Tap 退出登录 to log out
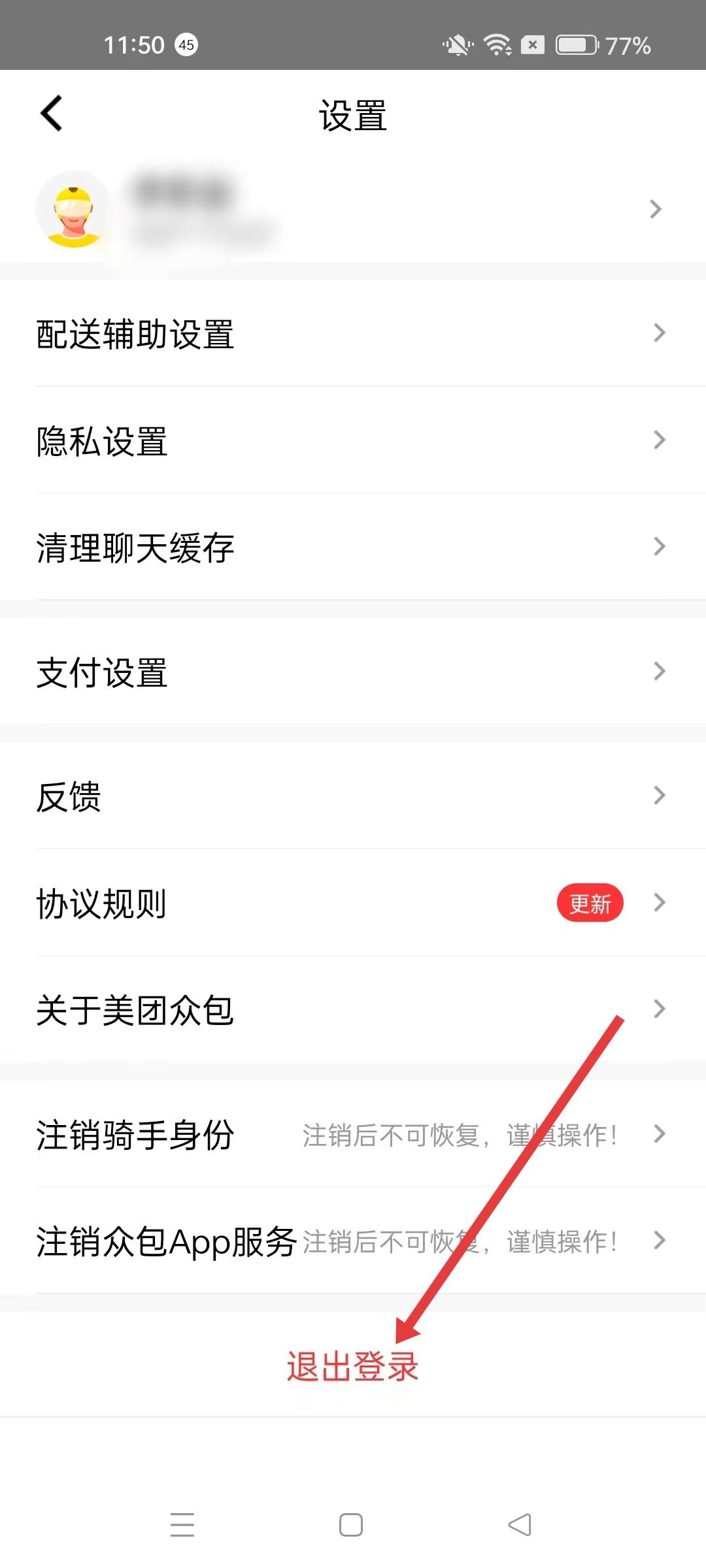 353,1365
